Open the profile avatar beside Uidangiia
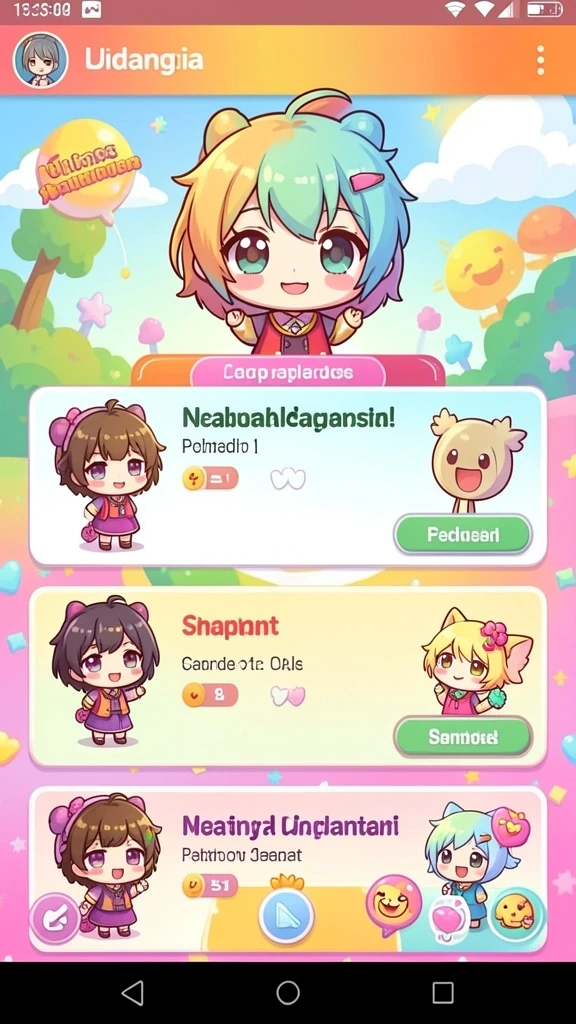576x1024 pixels. click(40, 60)
